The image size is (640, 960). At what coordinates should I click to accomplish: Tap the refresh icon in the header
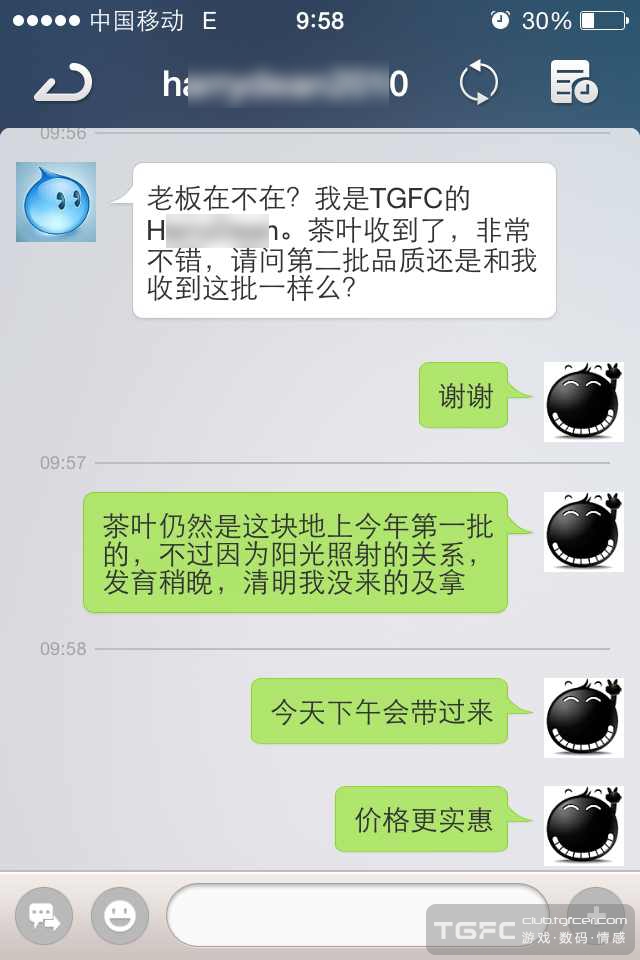(x=479, y=84)
